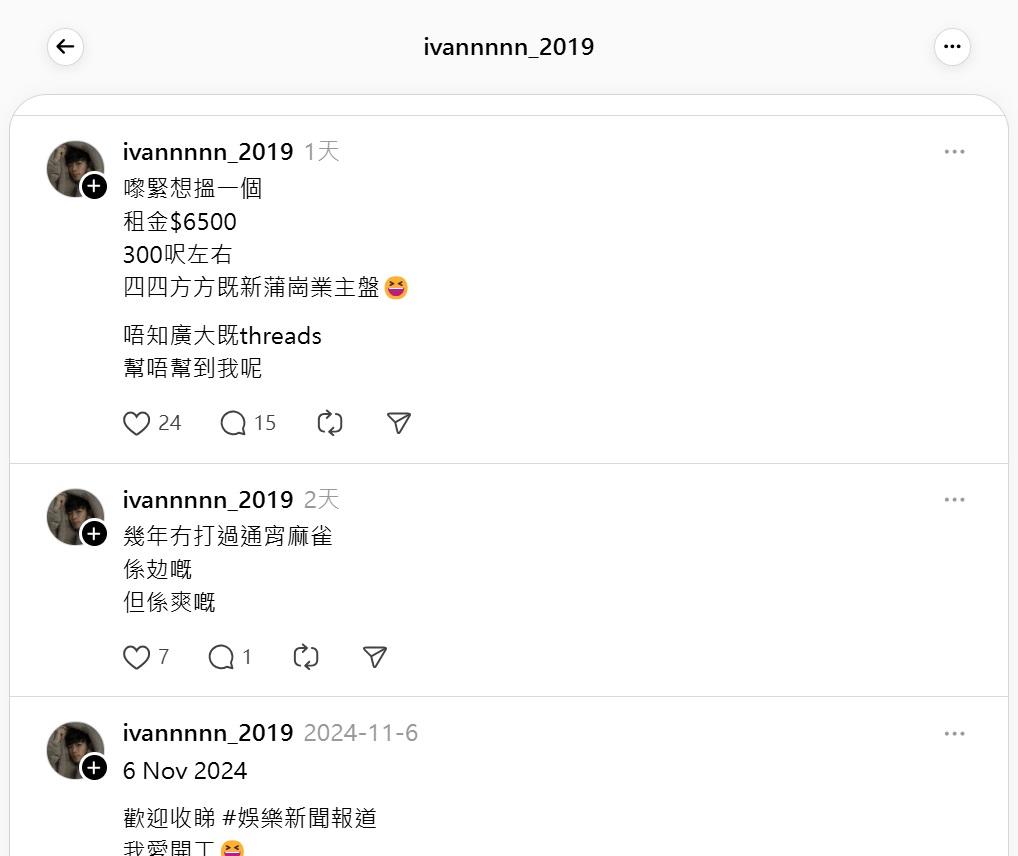Open the top-right more options menu
The height and width of the screenshot is (856, 1018).
pos(952,46)
